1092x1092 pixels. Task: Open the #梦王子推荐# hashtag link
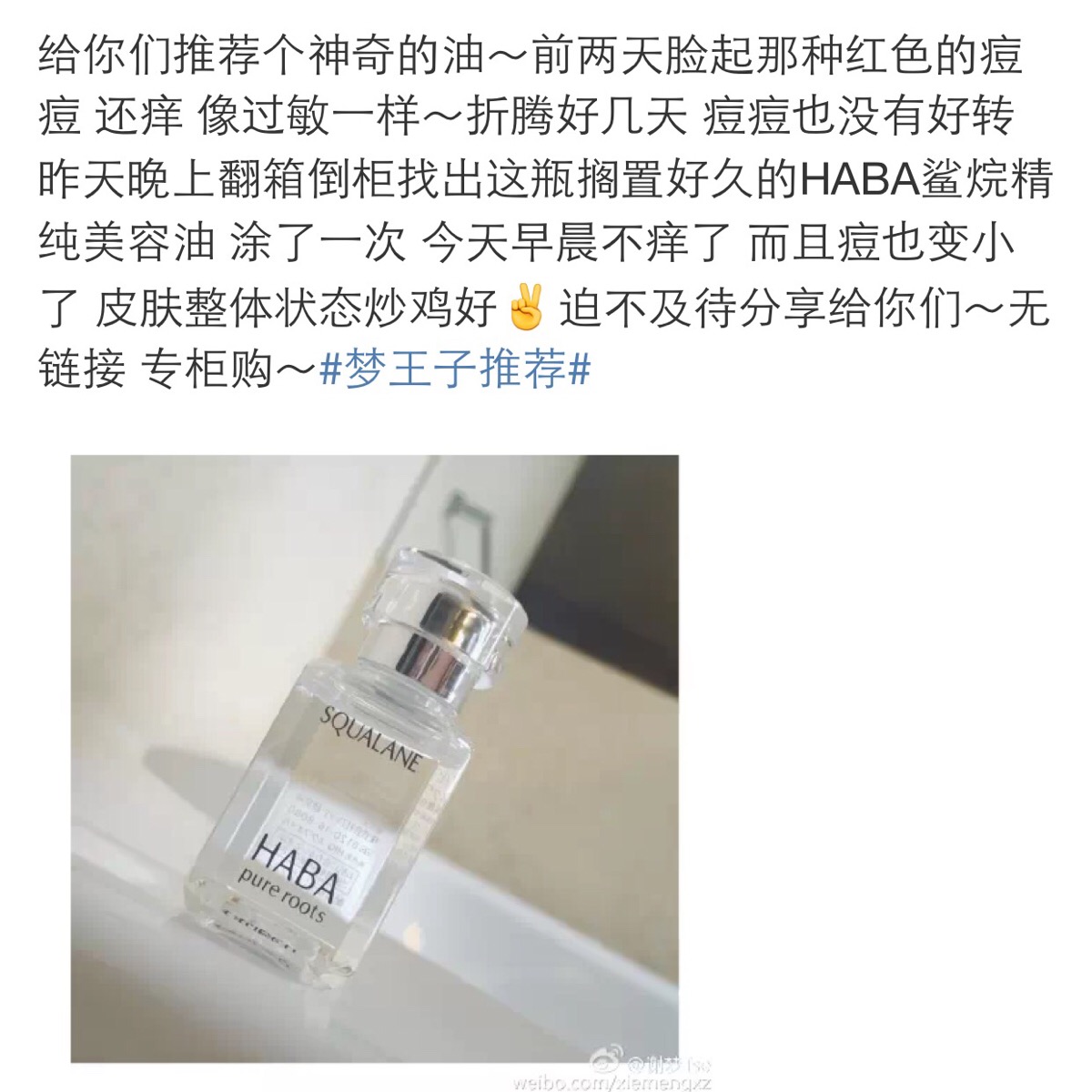tap(455, 370)
